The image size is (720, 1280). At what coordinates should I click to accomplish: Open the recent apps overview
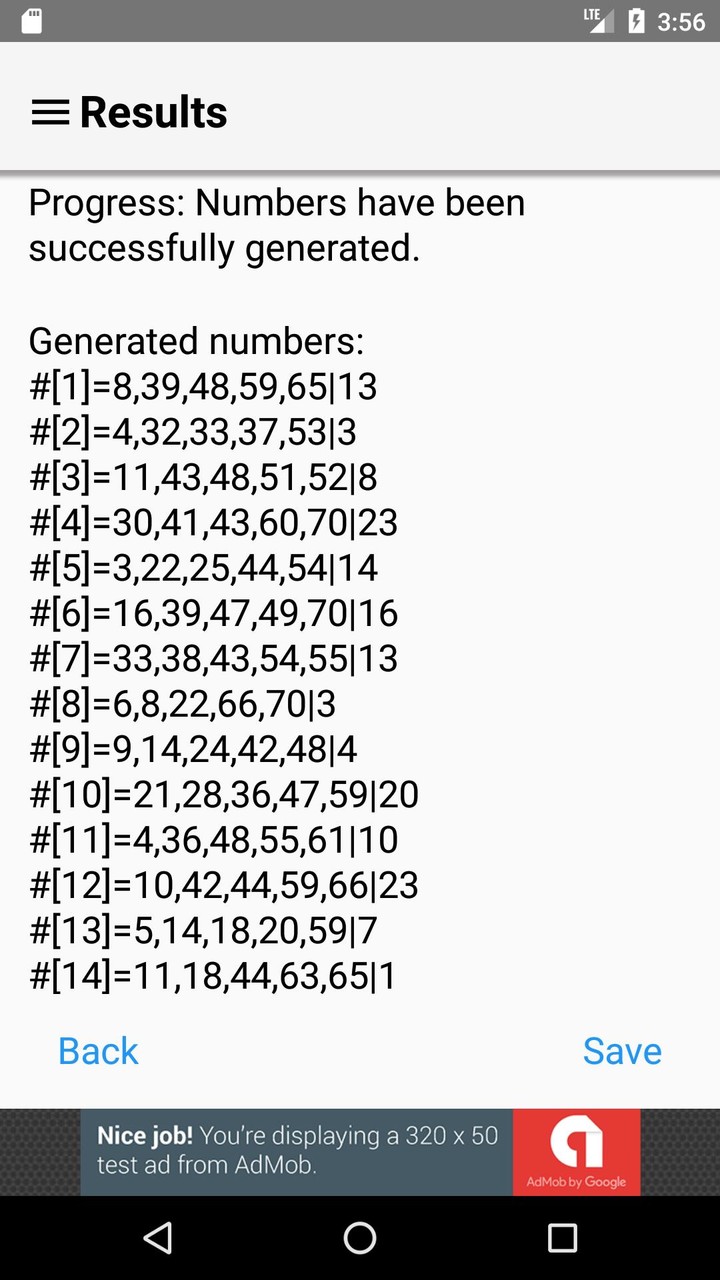tap(562, 1238)
